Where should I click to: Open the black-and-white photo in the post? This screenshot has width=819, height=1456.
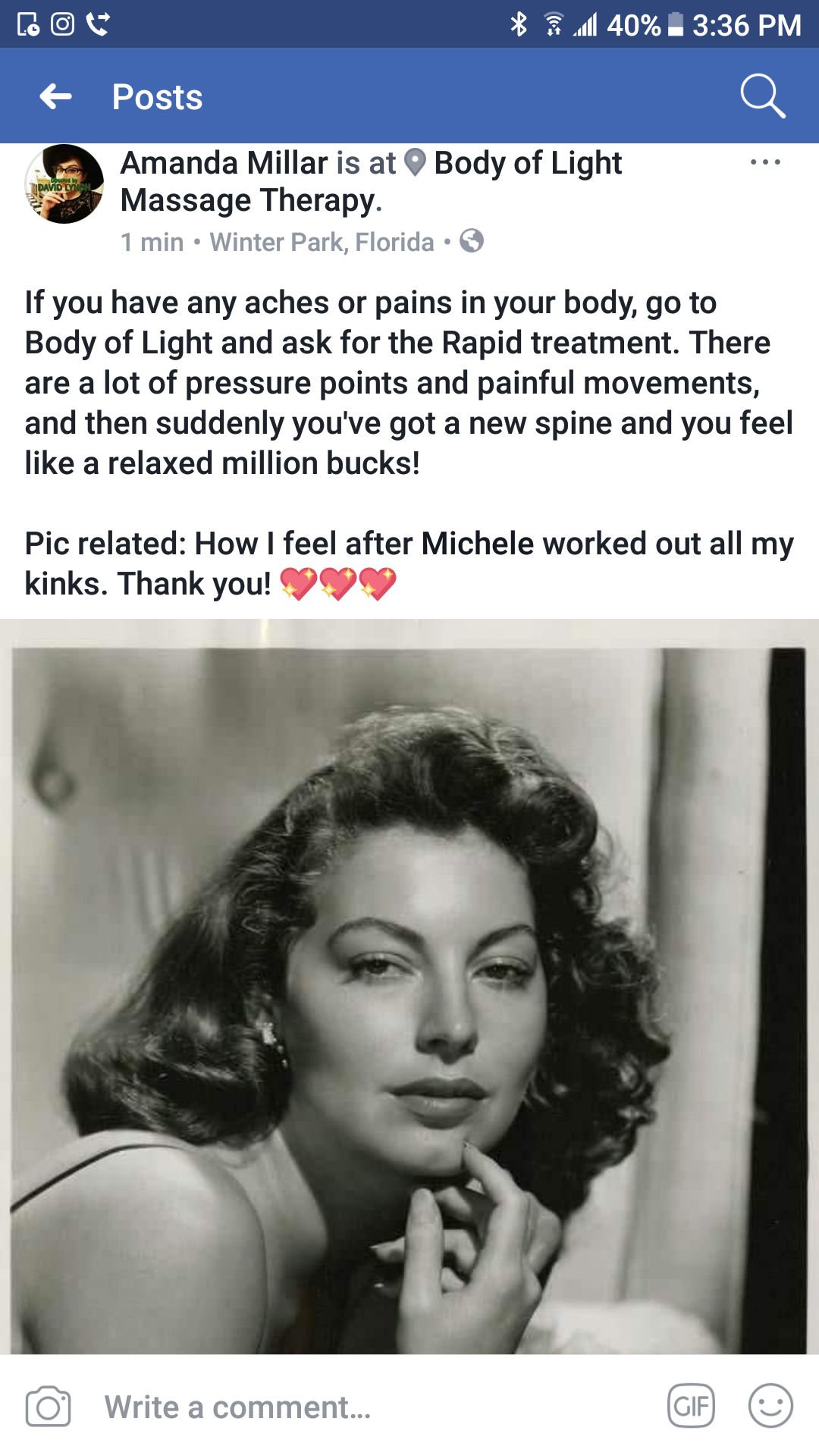tap(409, 986)
